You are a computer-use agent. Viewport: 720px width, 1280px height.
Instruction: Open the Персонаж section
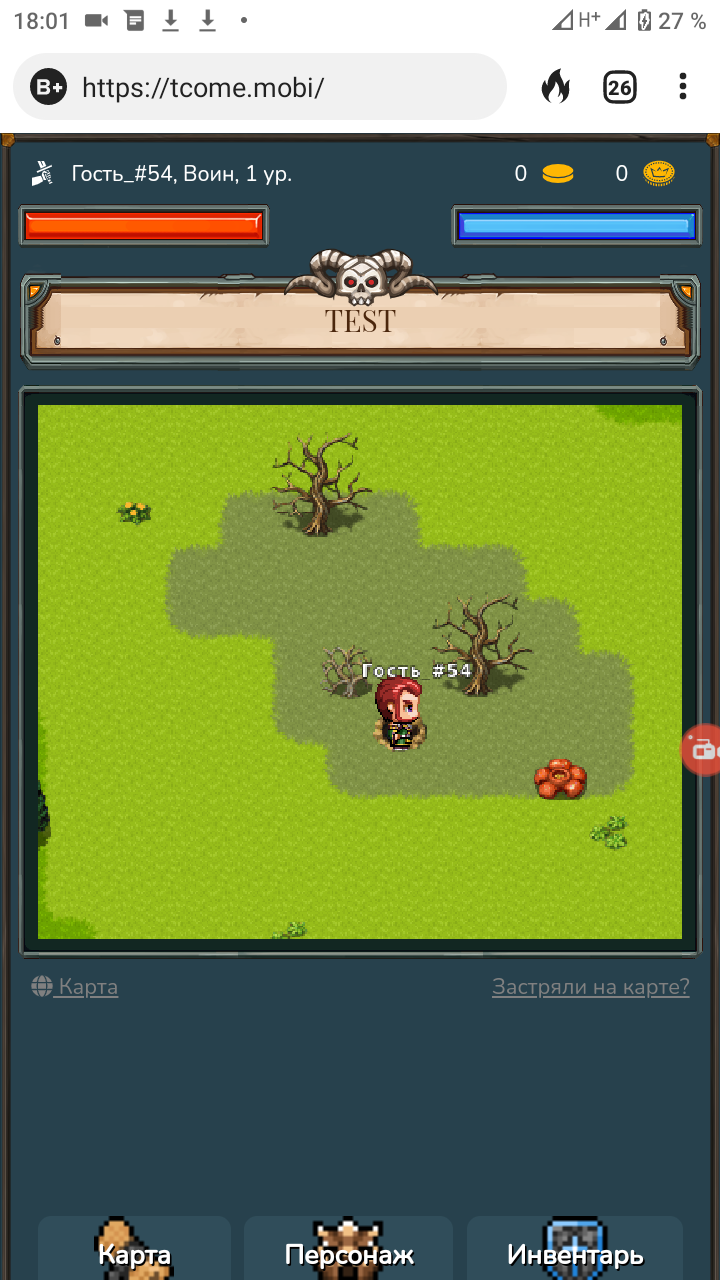coord(348,1252)
